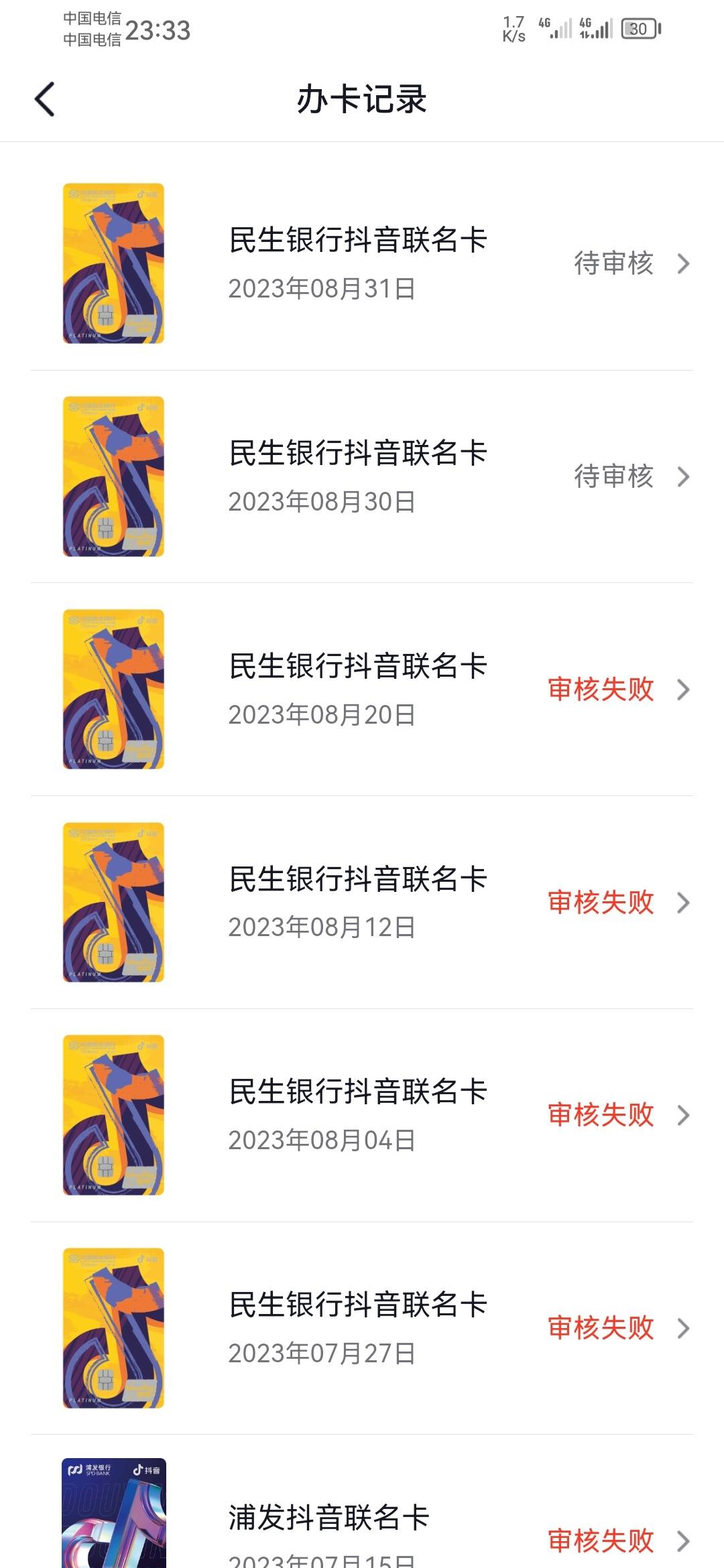Go back from 办卡记录 page
The height and width of the screenshot is (1568, 724).
(44, 99)
